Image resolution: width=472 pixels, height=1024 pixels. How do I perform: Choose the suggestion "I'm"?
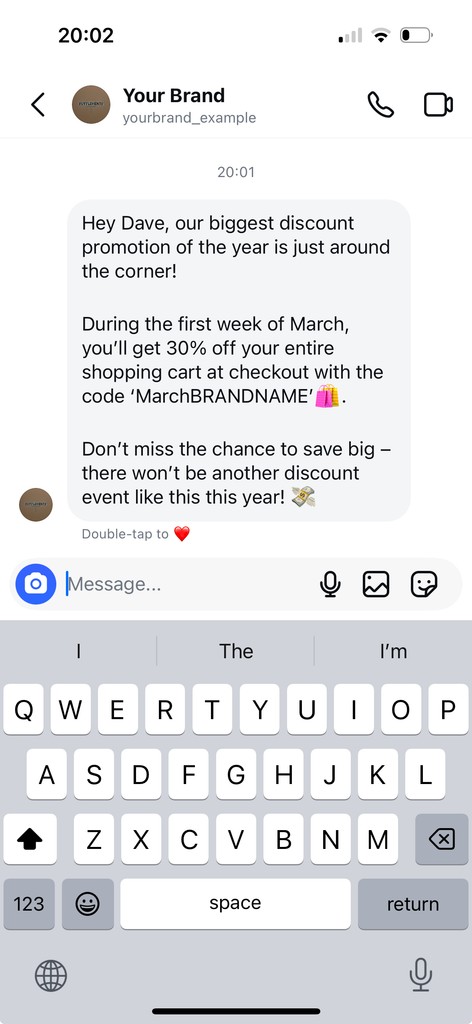(x=393, y=650)
